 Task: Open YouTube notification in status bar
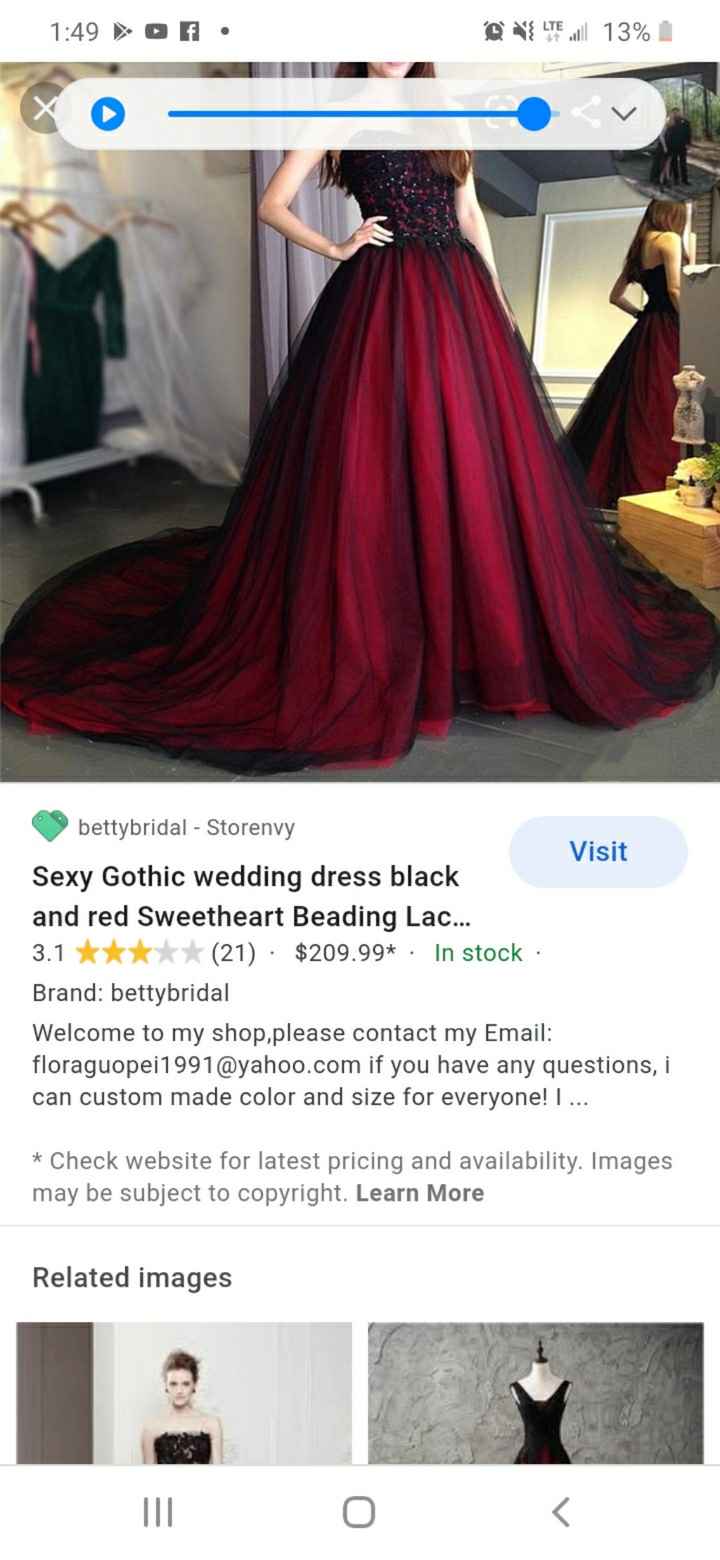[x=157, y=31]
